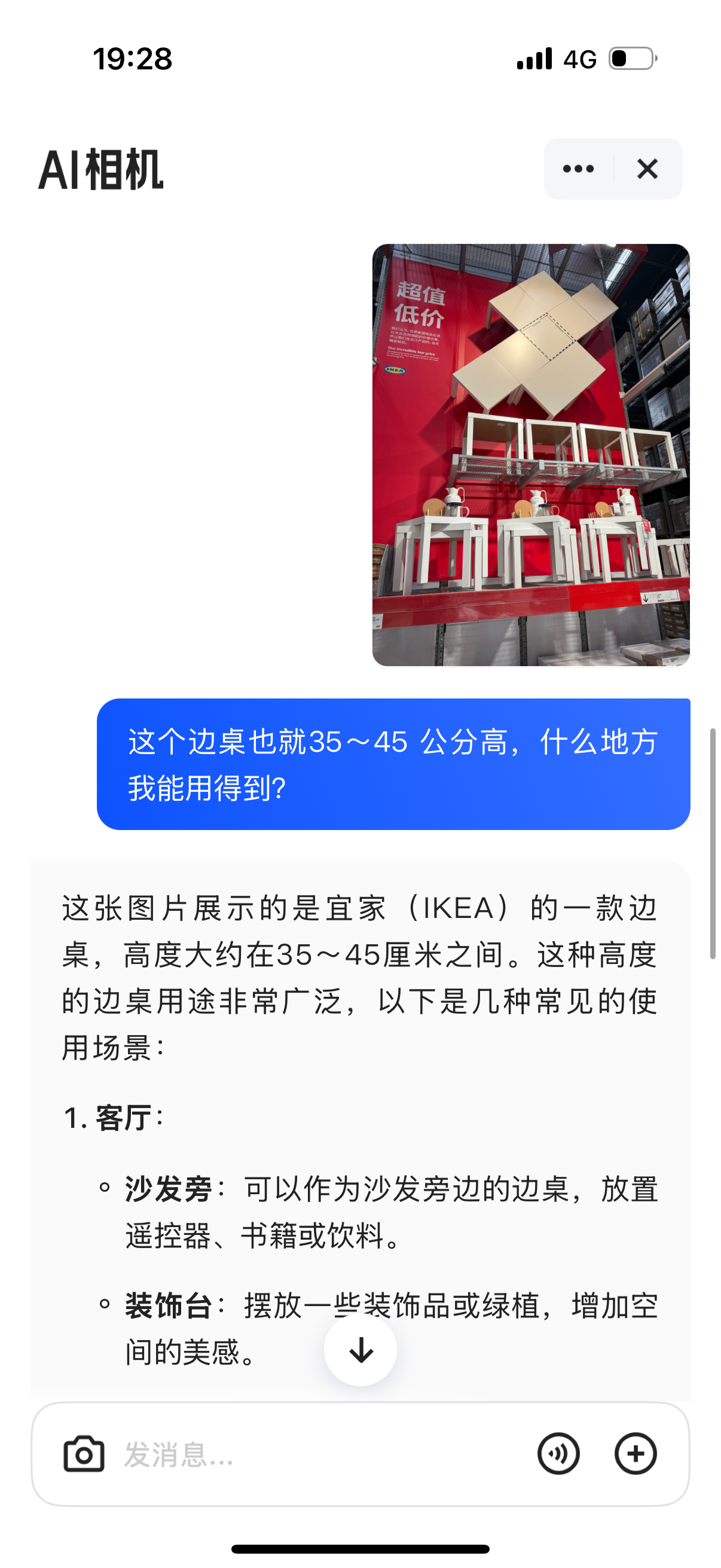Close the AI相机 mini program
Screen dimensions: 721x1568
(648, 169)
